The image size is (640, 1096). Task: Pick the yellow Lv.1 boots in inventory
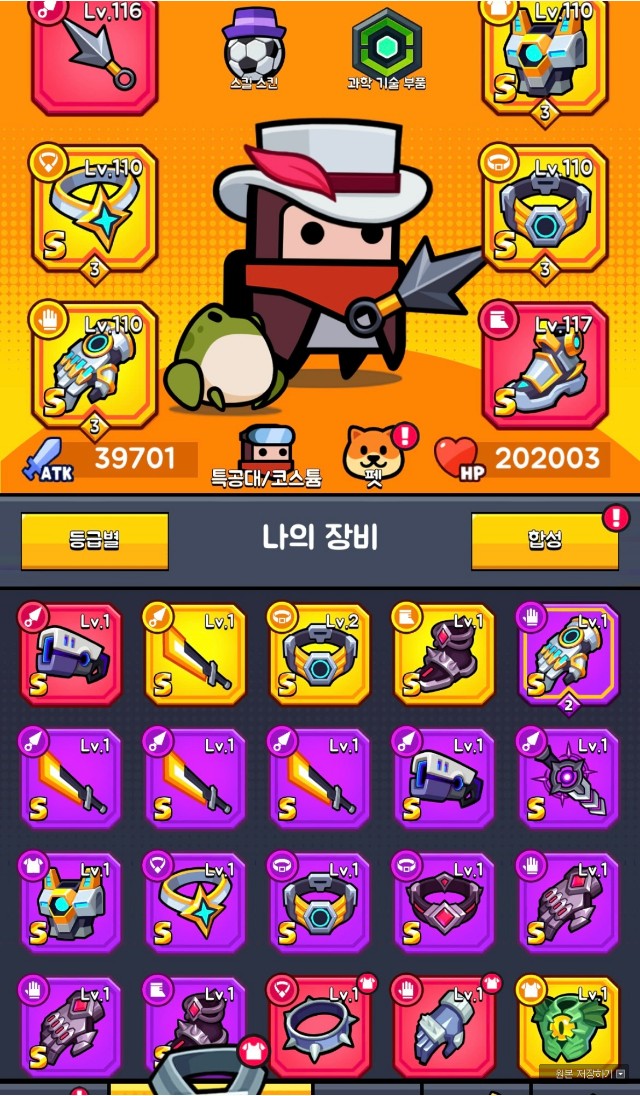click(443, 654)
